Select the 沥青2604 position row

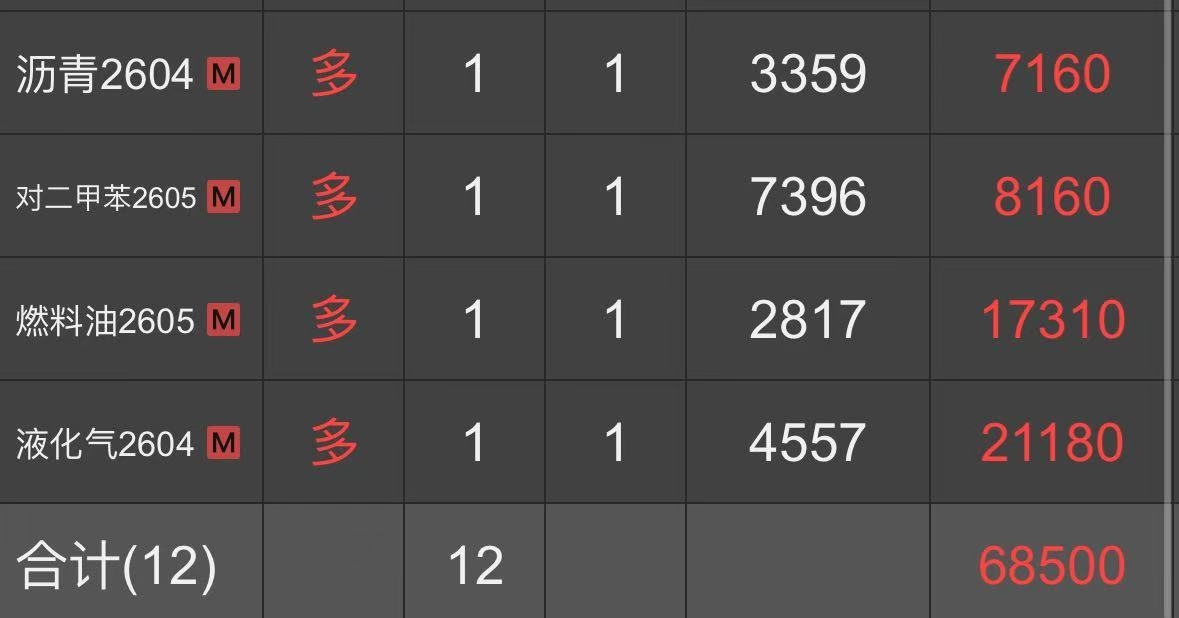click(x=104, y=74)
